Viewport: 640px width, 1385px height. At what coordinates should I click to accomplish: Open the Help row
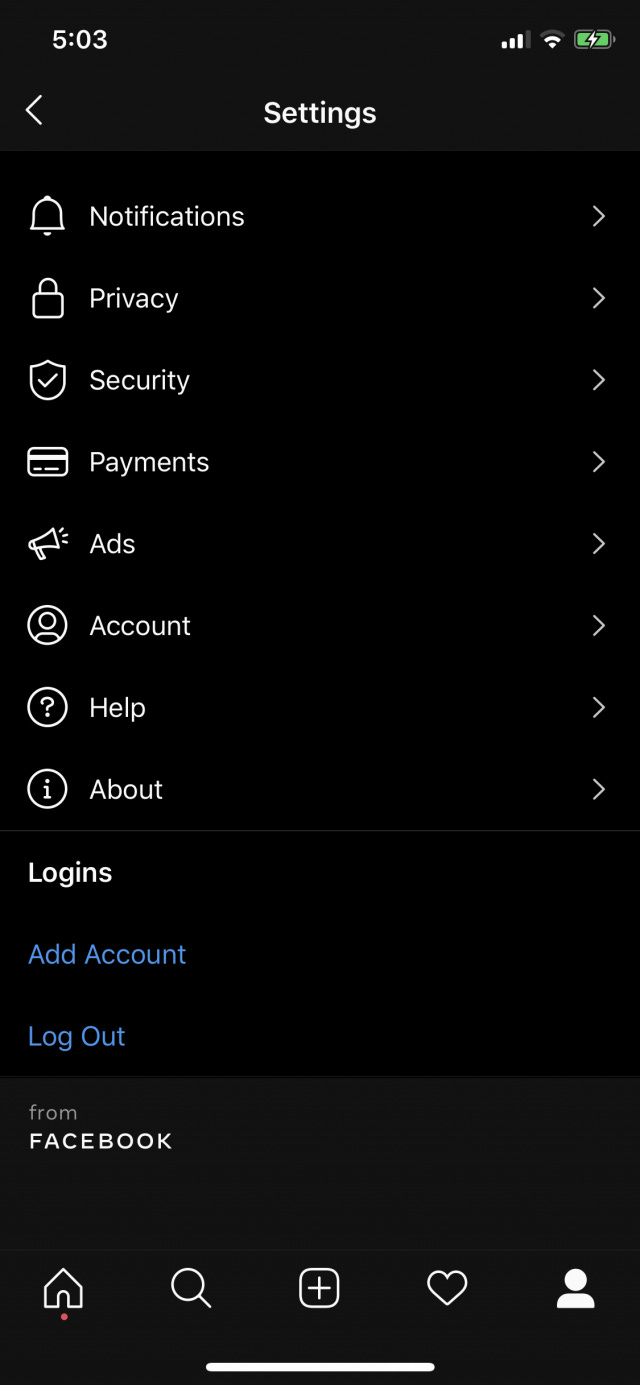coord(320,708)
